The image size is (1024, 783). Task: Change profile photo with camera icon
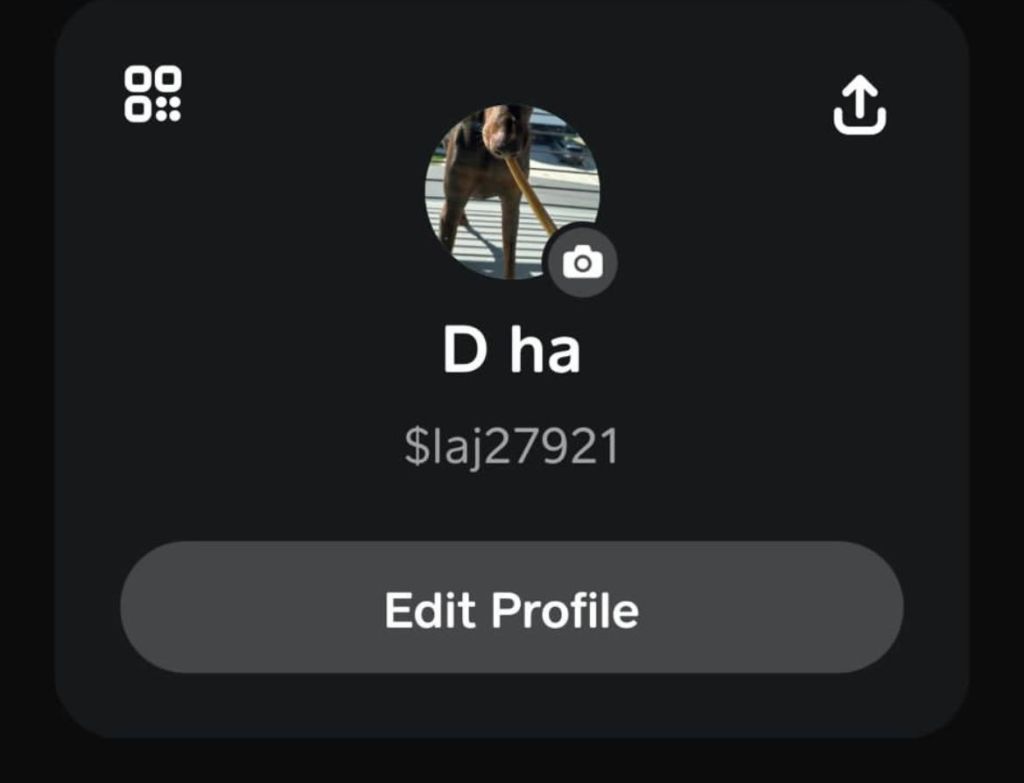(x=581, y=263)
